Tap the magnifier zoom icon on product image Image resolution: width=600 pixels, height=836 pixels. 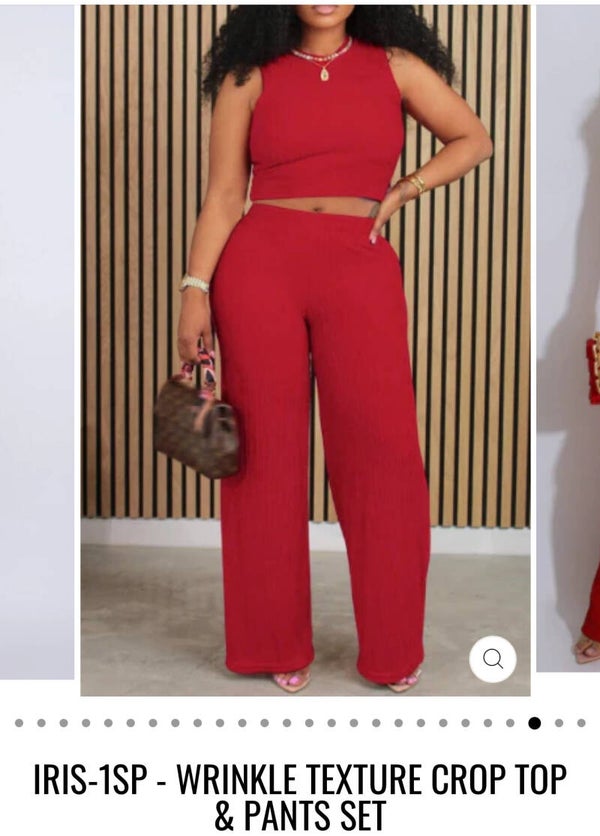[x=493, y=658]
